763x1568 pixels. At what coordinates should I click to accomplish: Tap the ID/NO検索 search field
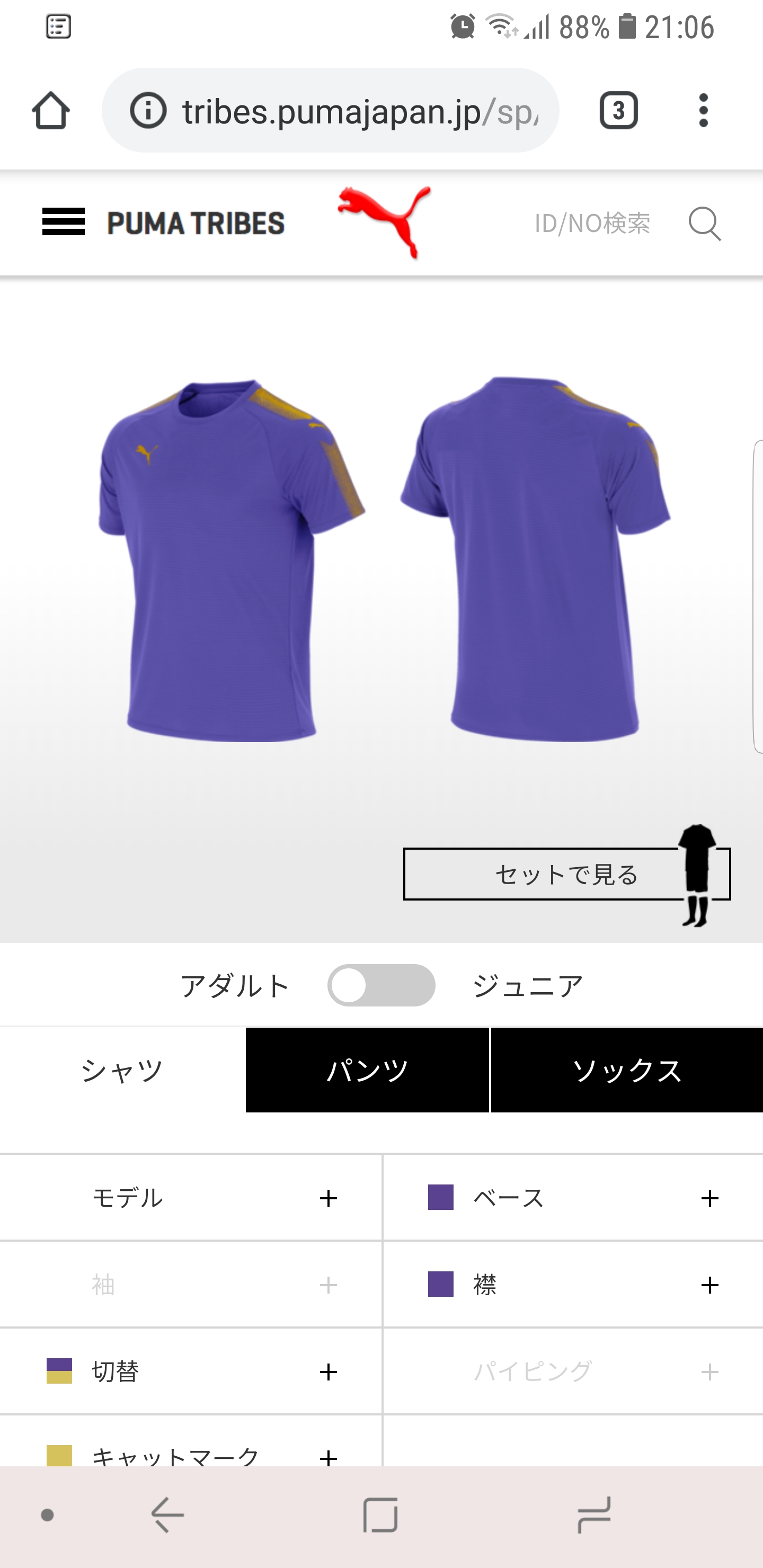click(592, 224)
